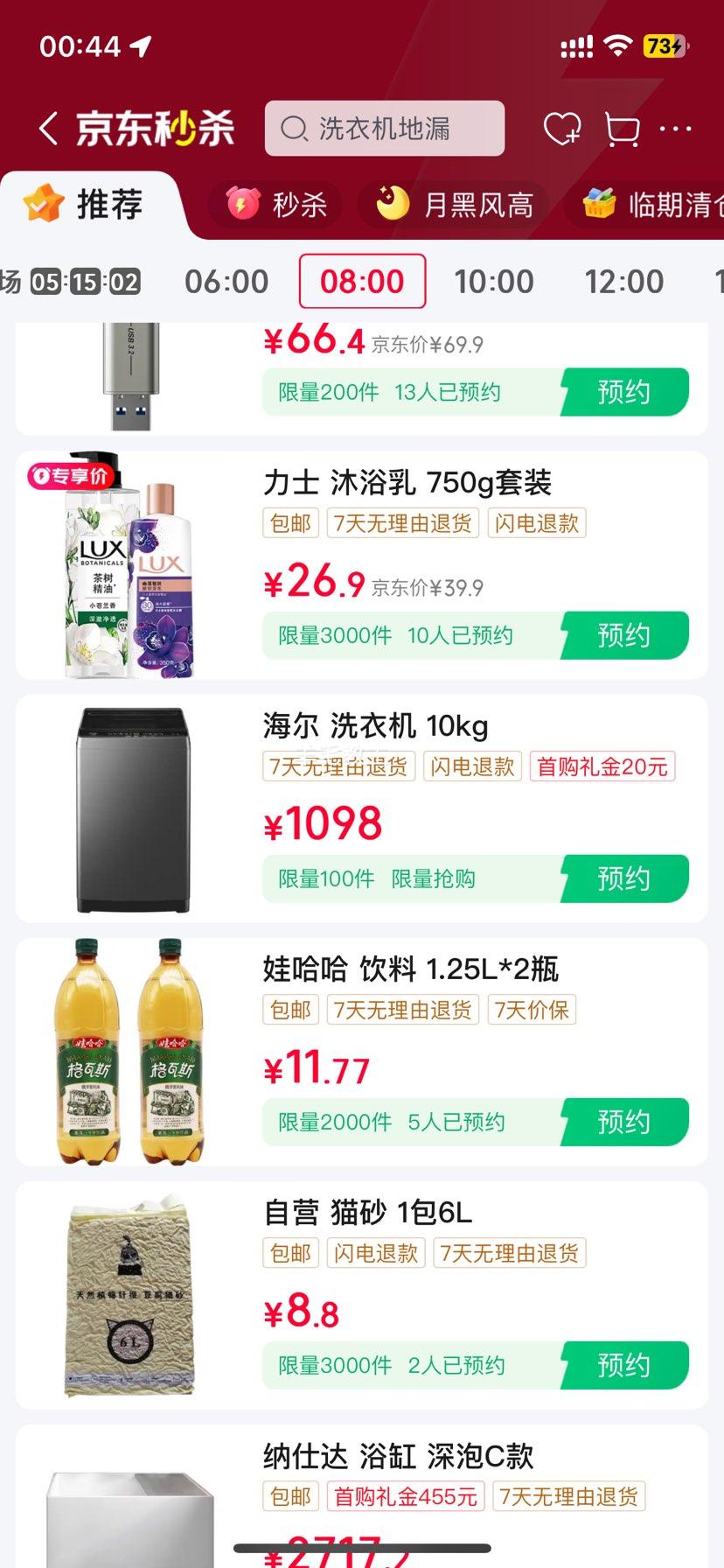Image resolution: width=724 pixels, height=1568 pixels.
Task: Select the 10:00 time slot
Action: pyautogui.click(x=495, y=281)
